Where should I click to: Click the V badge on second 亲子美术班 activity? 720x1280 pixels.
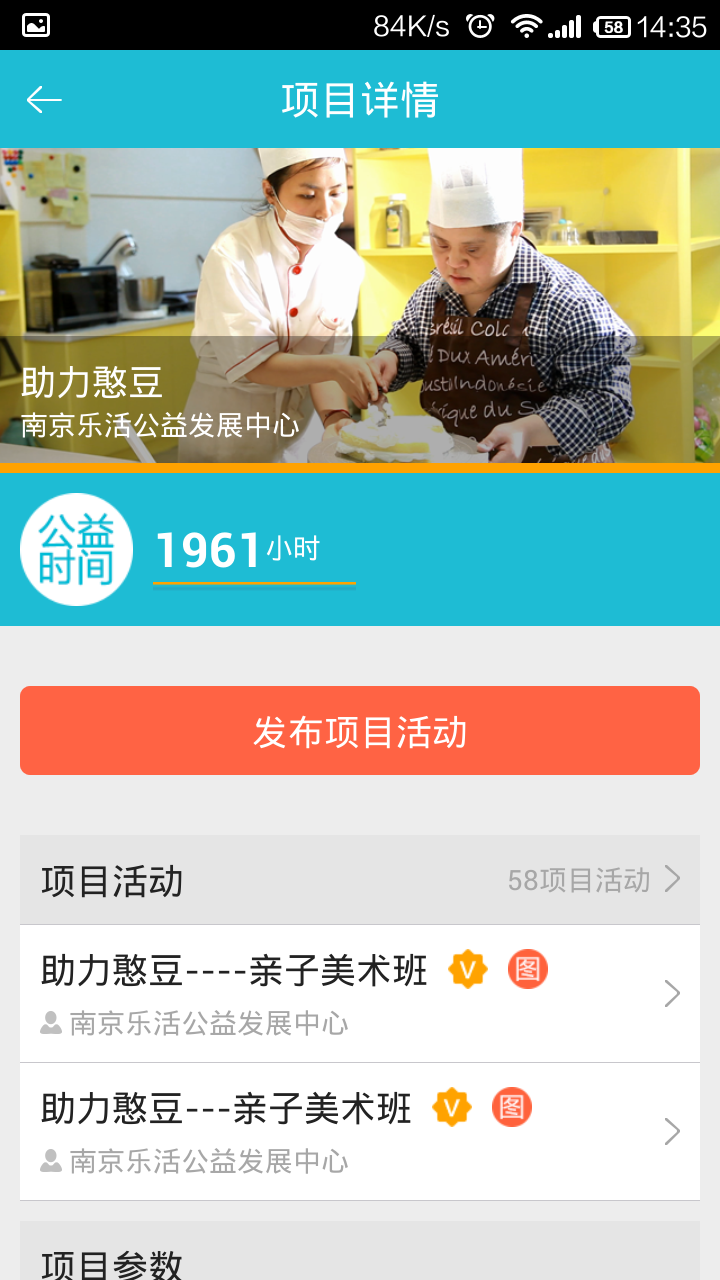[x=452, y=1107]
